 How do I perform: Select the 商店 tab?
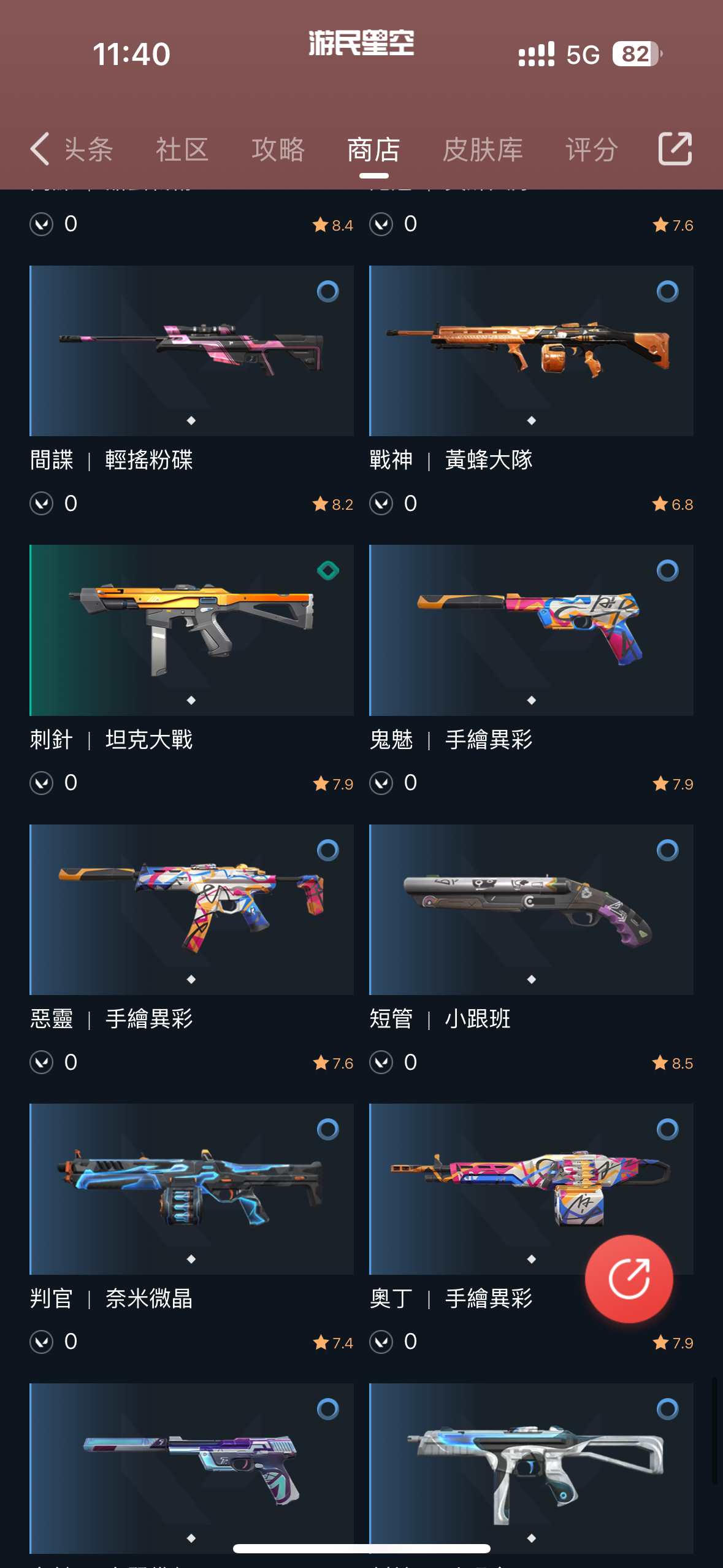(x=373, y=149)
